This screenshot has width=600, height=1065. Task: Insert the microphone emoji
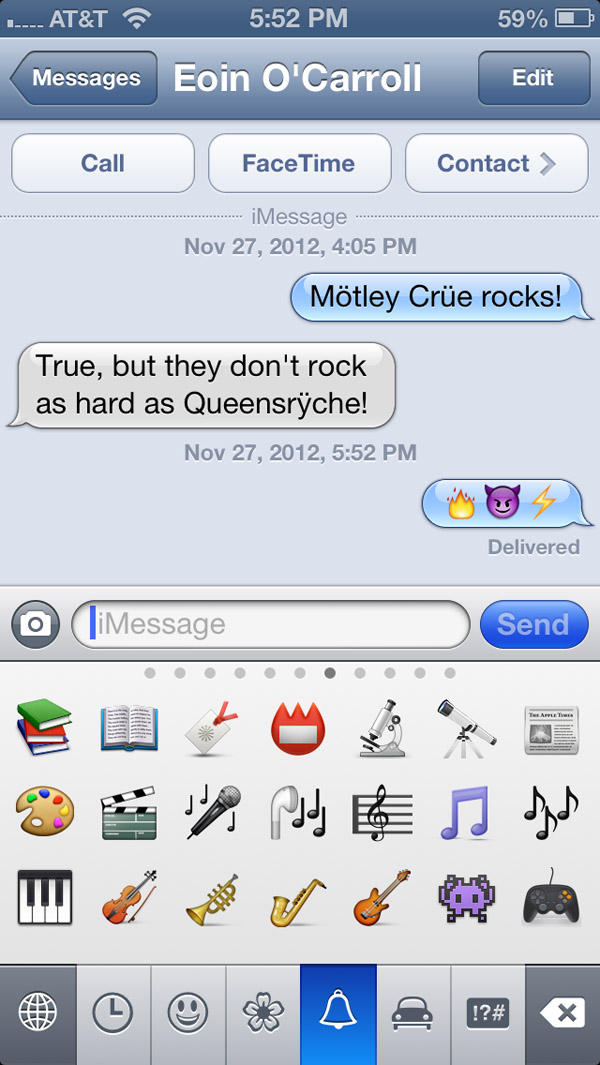coord(213,810)
